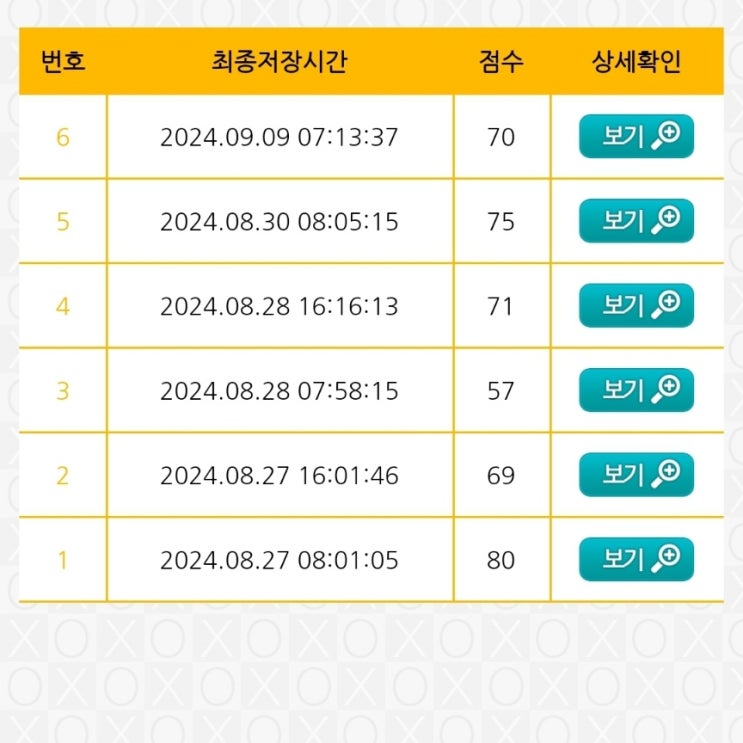Select 보기 in the row scored 69
The image size is (743, 743).
pos(636,474)
